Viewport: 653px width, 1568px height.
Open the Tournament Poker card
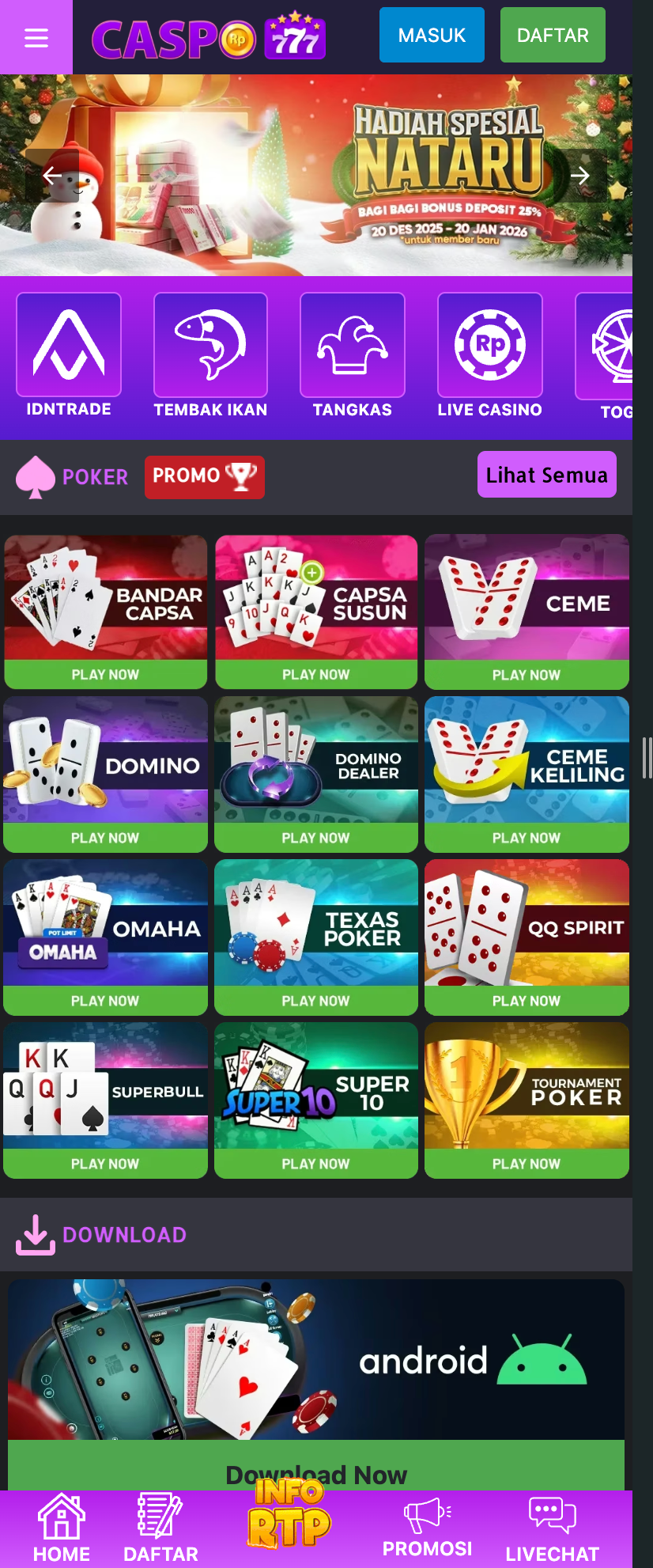527,1100
